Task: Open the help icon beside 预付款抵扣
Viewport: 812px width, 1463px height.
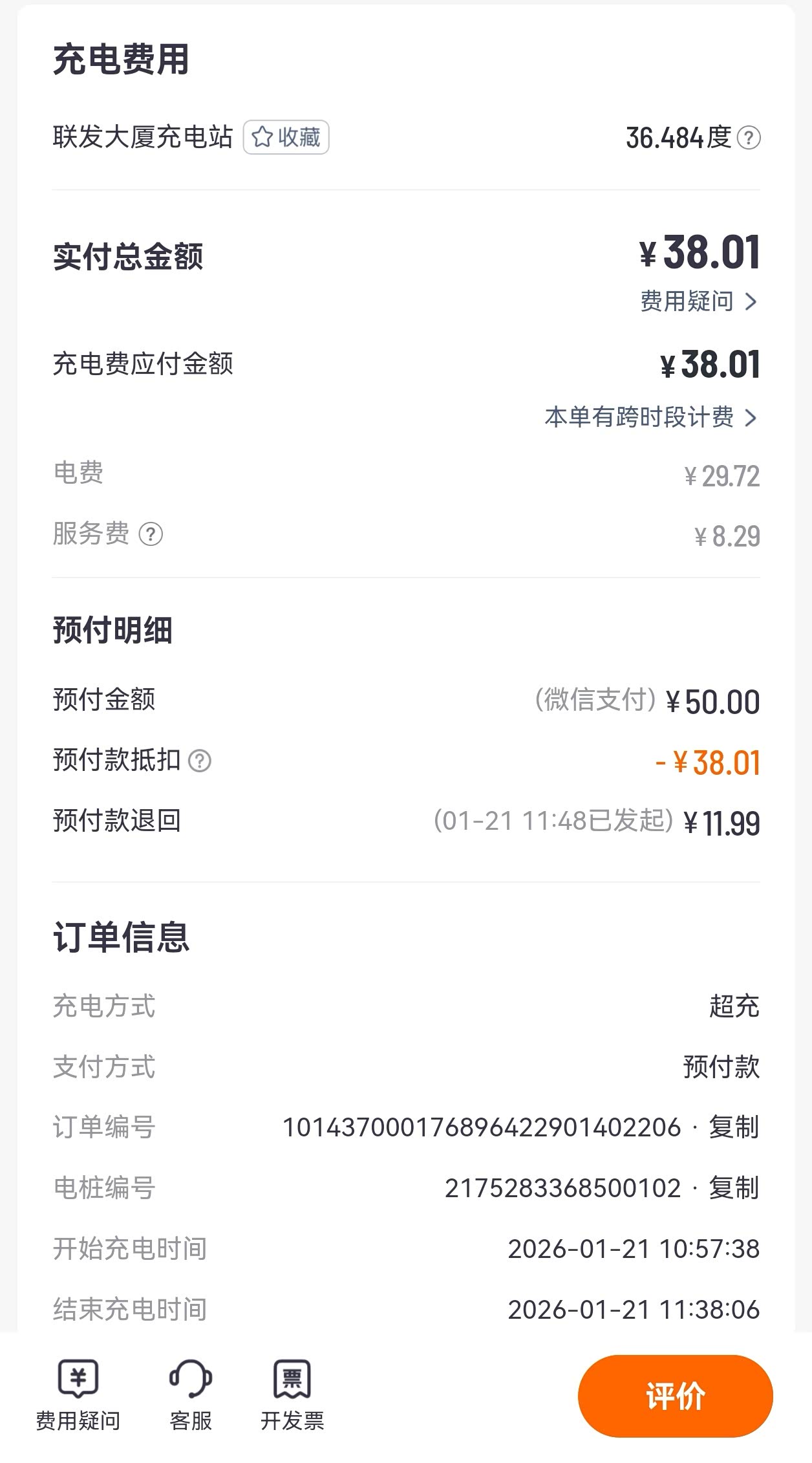Action: click(x=200, y=761)
